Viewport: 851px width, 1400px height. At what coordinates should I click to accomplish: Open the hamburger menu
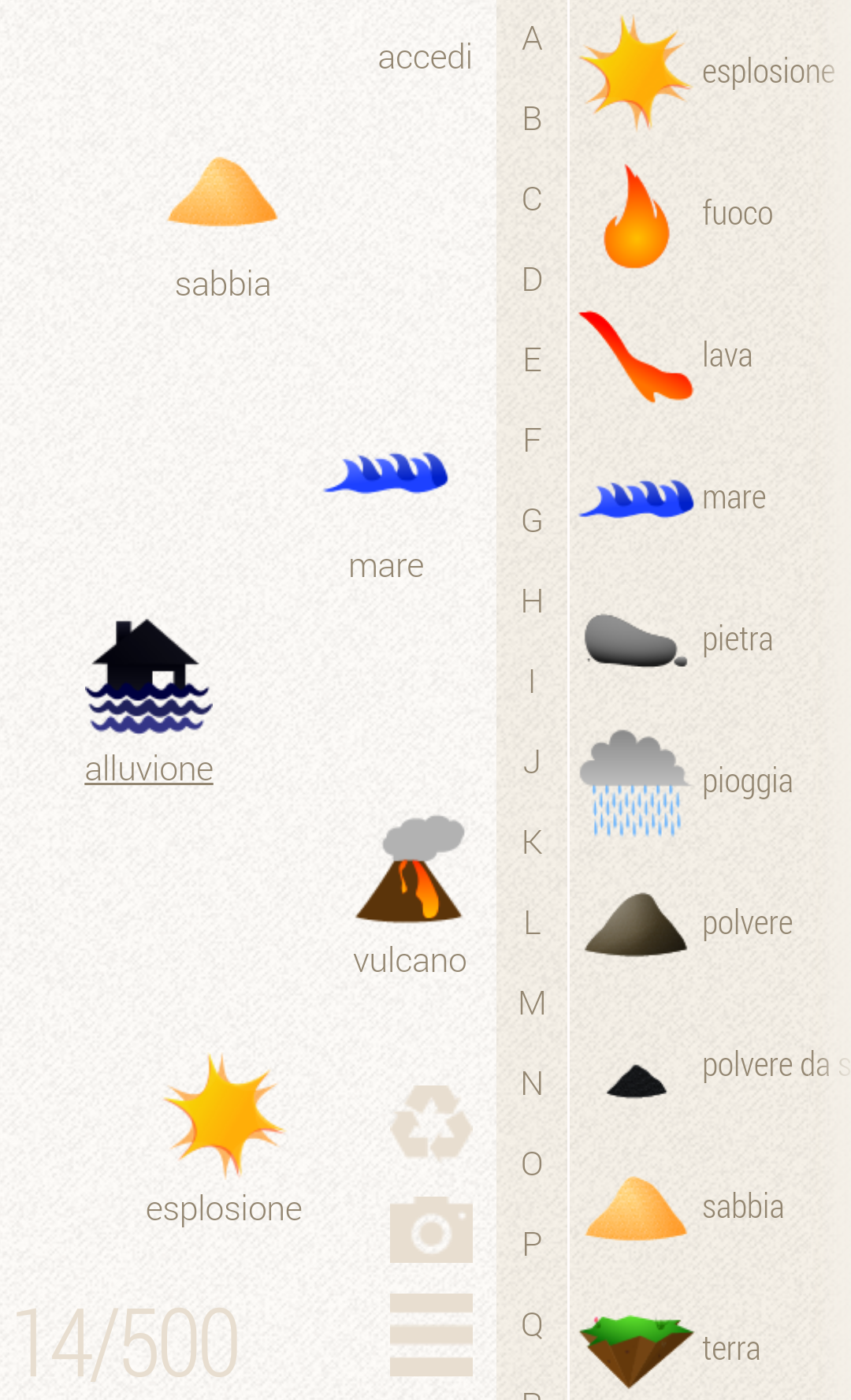431,1334
